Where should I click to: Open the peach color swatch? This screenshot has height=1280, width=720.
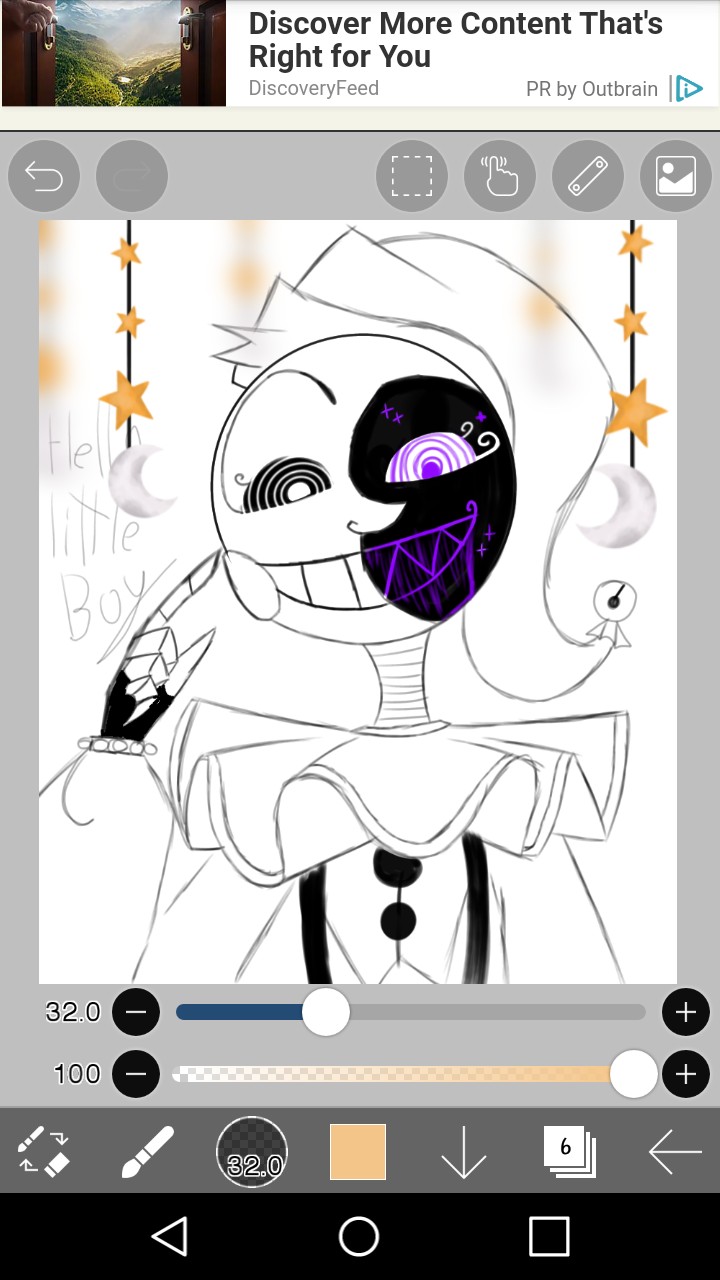pyautogui.click(x=358, y=1152)
